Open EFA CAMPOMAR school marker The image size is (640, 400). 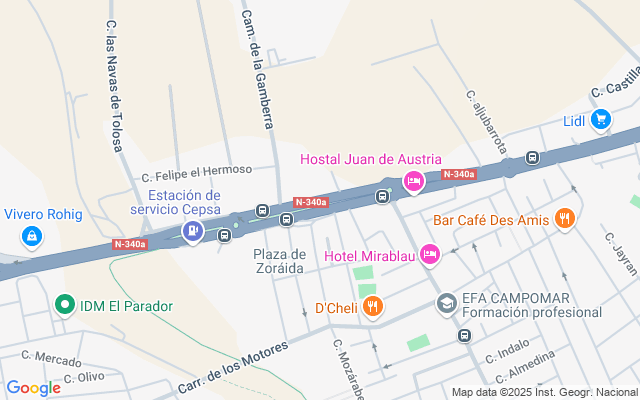[x=447, y=304]
